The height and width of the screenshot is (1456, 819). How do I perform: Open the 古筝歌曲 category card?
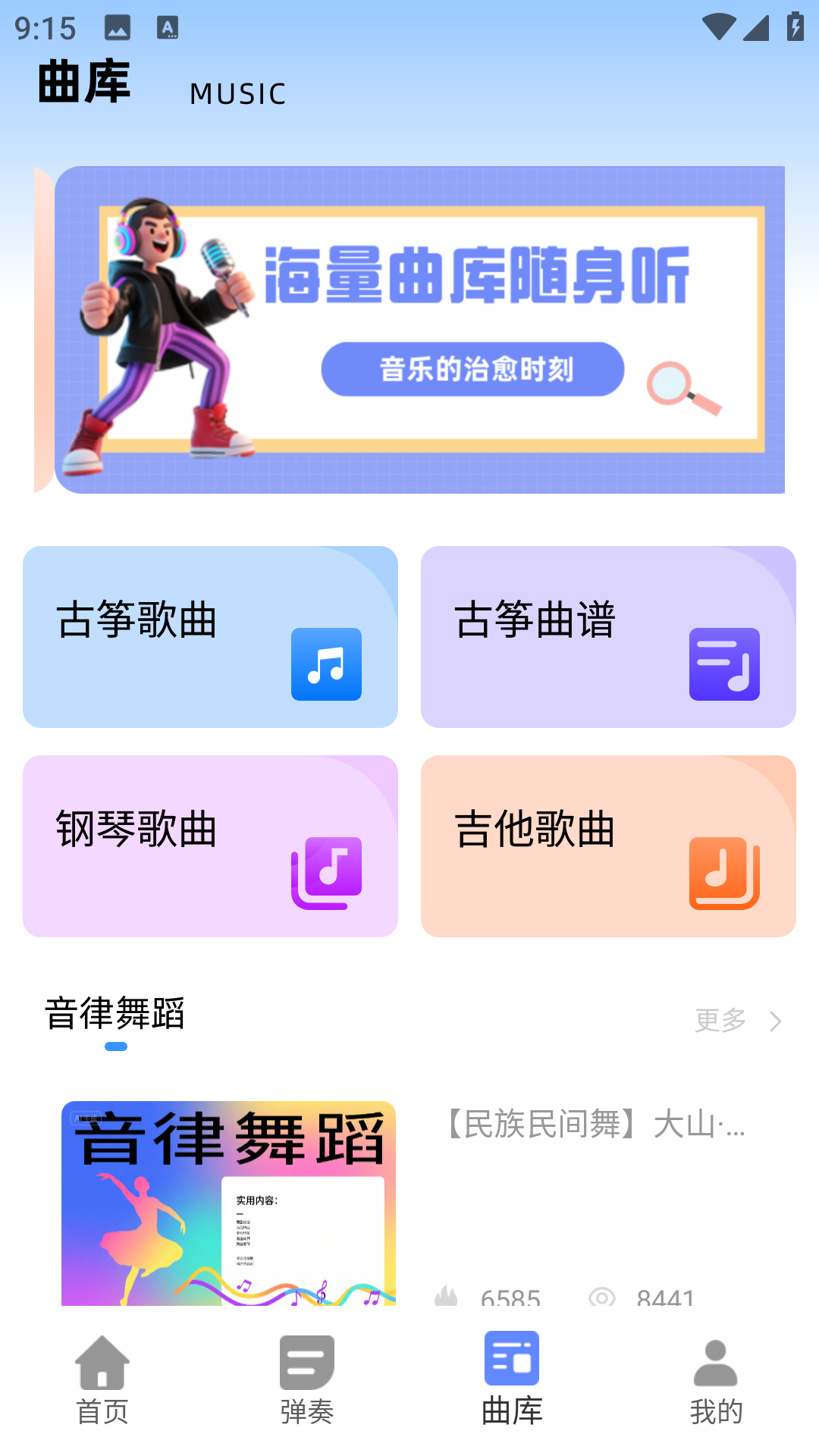pyautogui.click(x=210, y=635)
